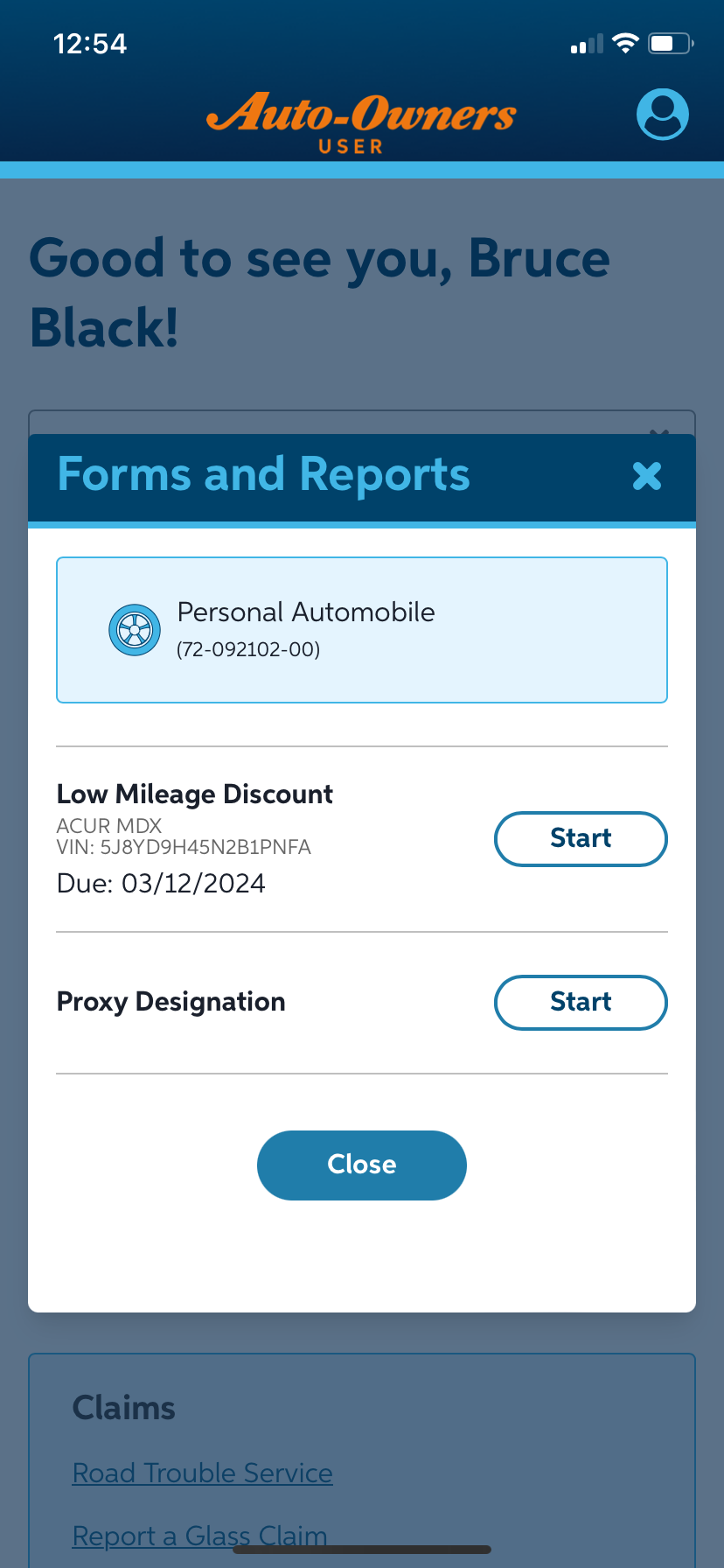Tap the Claims section header
Viewport: 724px width, 1568px height.
123,1406
